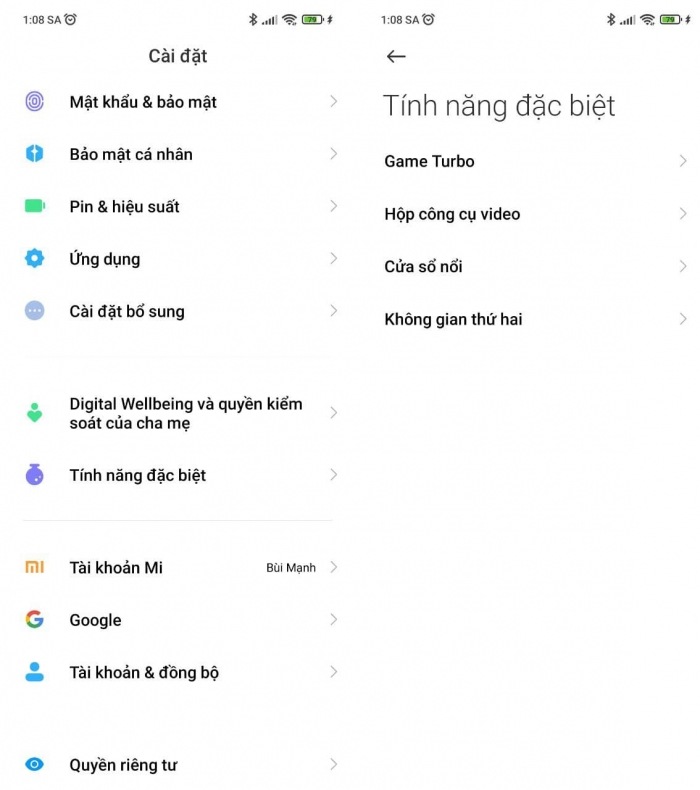Open Digital Wellbeing và quyền kiểm soát
This screenshot has width=700, height=790.
pos(185,413)
